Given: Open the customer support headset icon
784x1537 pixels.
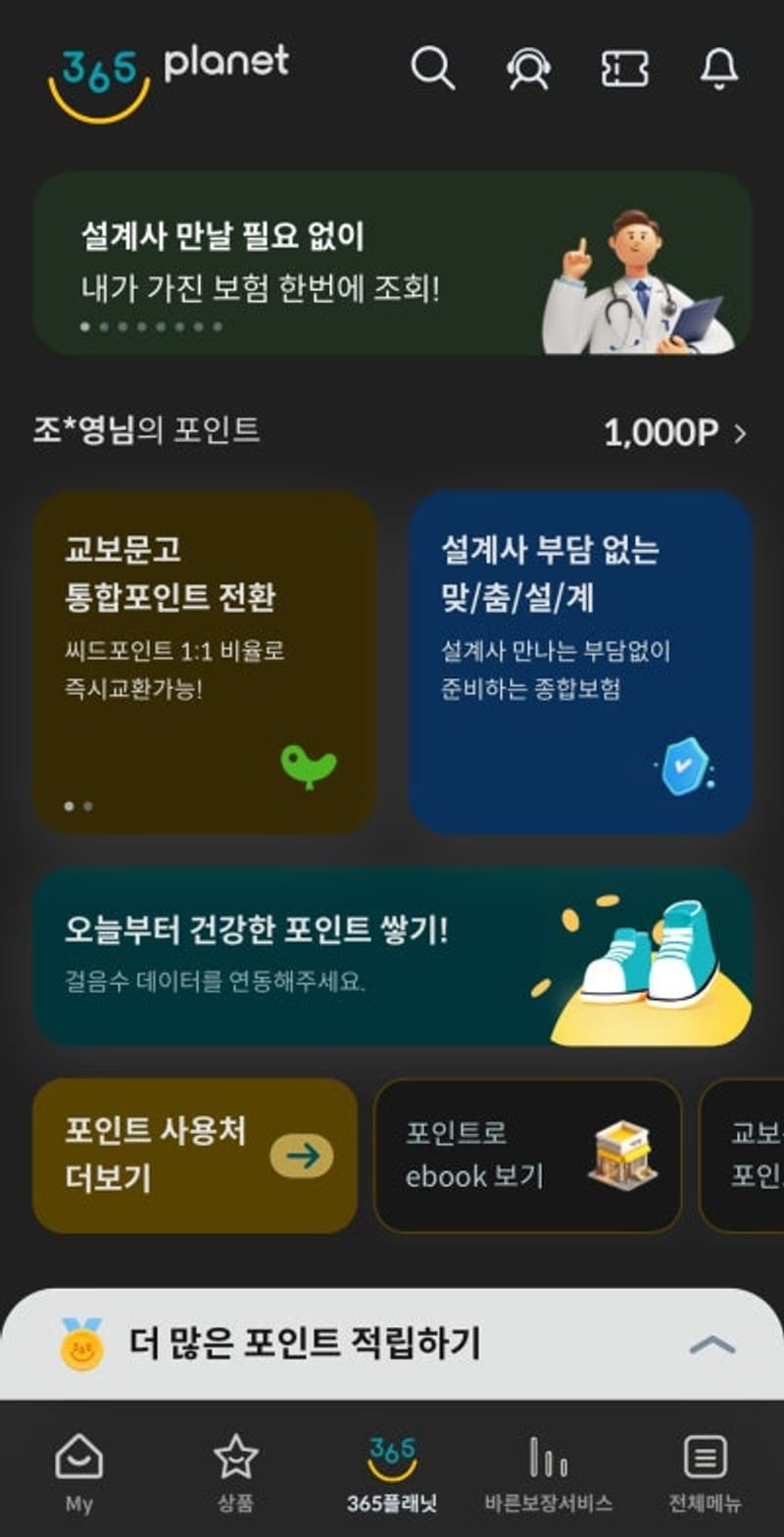Looking at the screenshot, I should [528, 68].
